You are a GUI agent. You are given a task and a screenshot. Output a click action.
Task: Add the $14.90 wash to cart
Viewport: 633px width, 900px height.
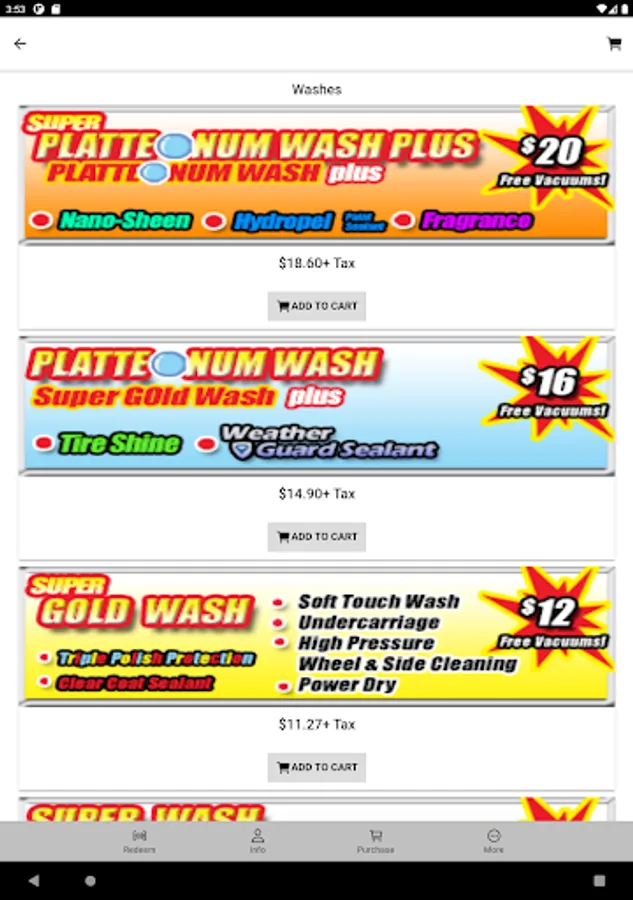(x=317, y=537)
